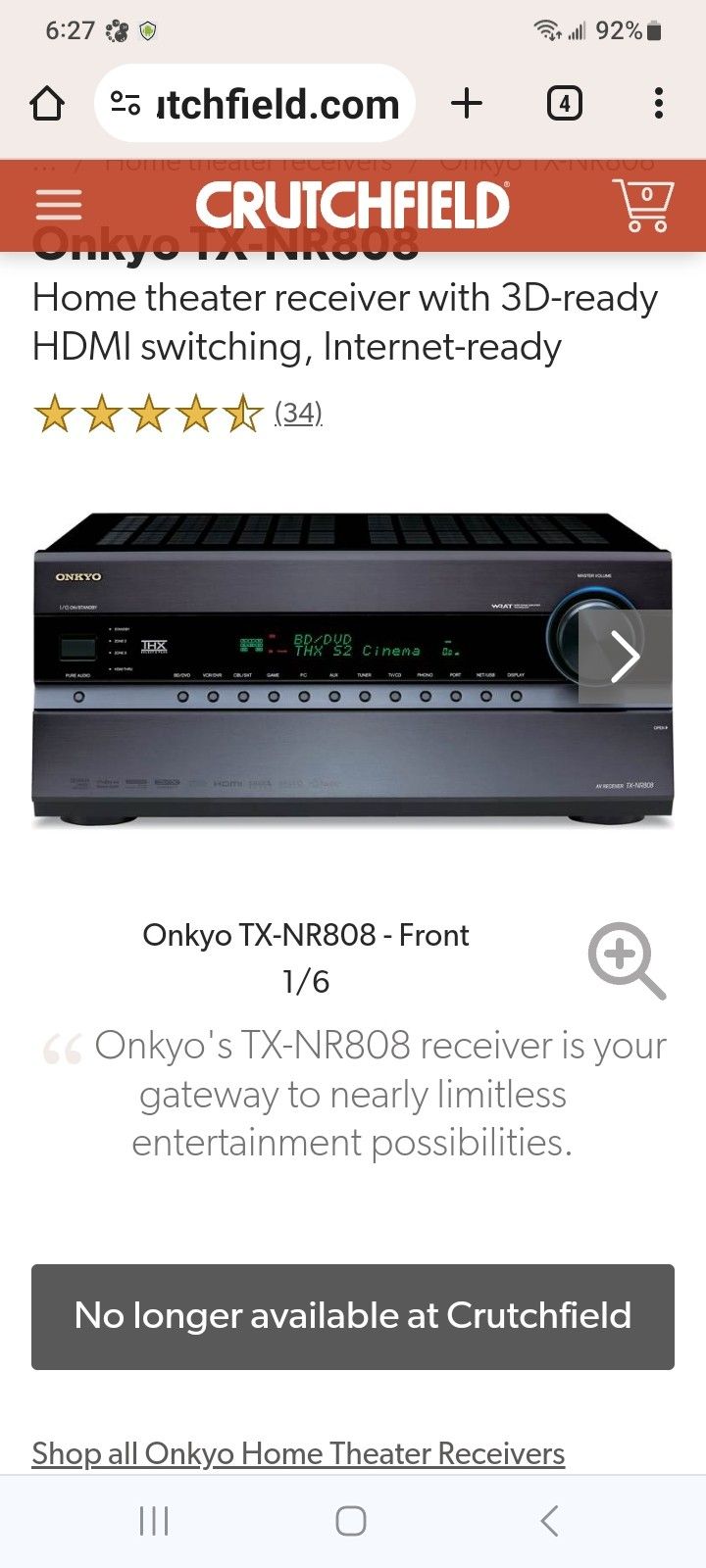View the shopping cart

coord(643,205)
